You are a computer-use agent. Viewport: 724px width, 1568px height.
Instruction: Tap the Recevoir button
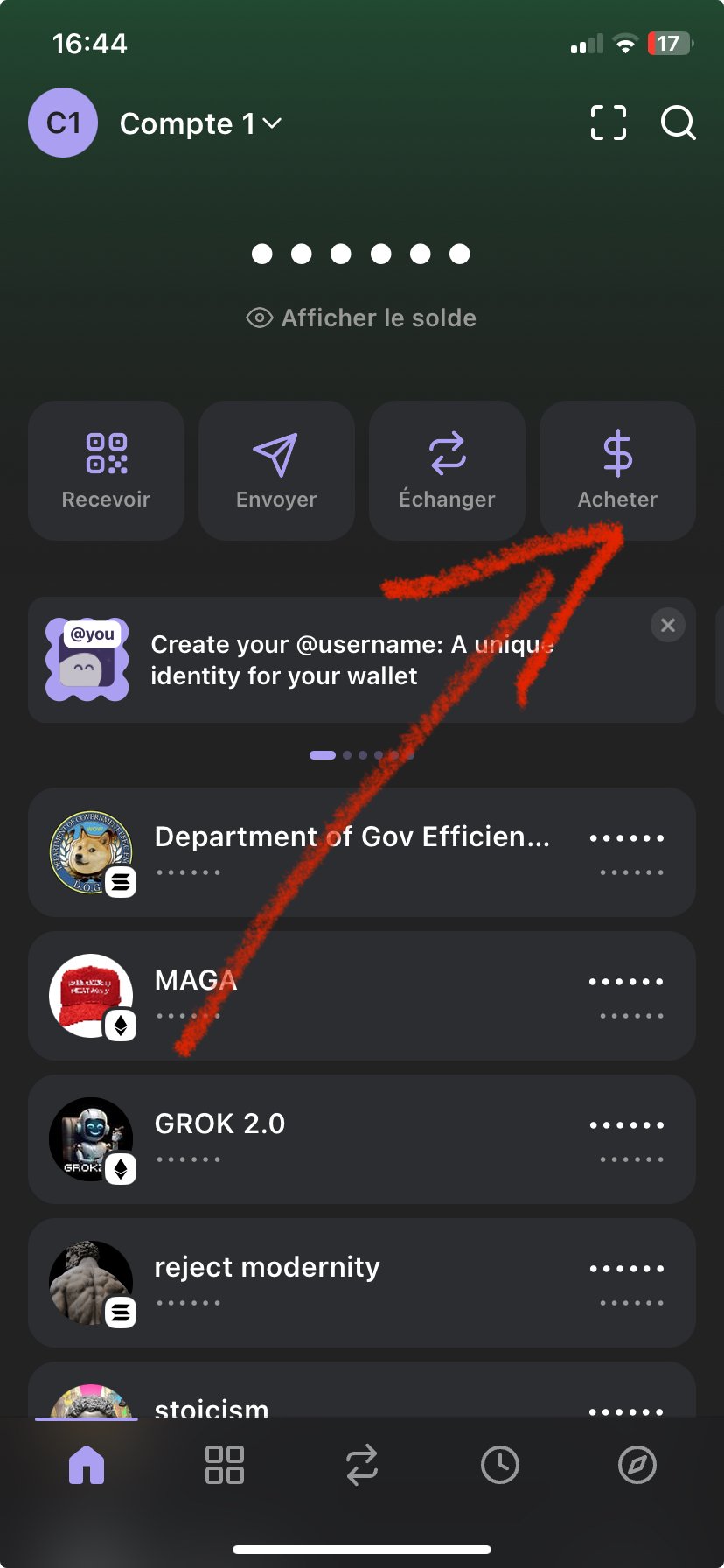click(106, 471)
